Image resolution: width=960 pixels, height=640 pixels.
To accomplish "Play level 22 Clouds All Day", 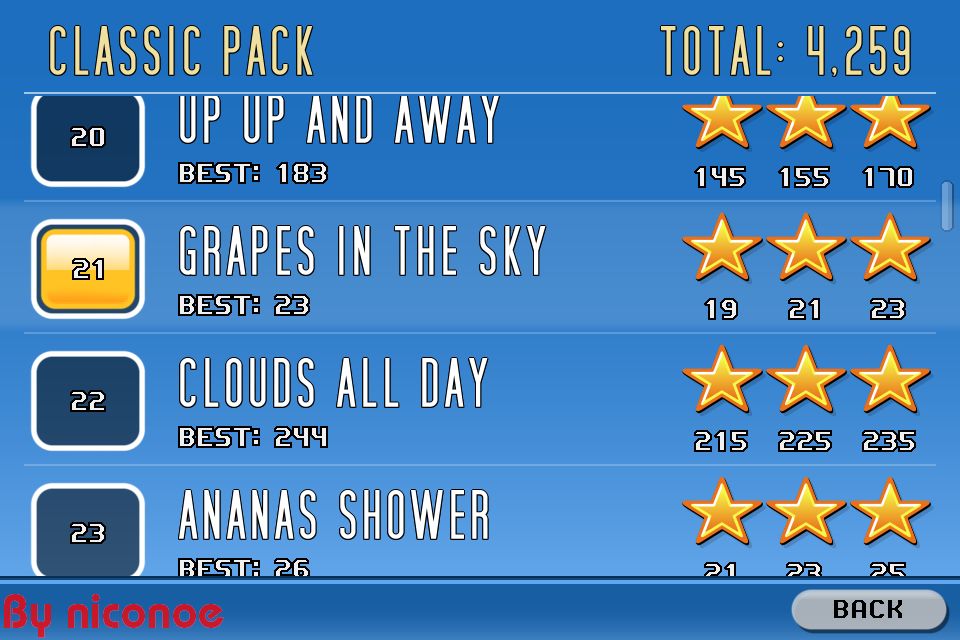I will pyautogui.click(x=88, y=401).
